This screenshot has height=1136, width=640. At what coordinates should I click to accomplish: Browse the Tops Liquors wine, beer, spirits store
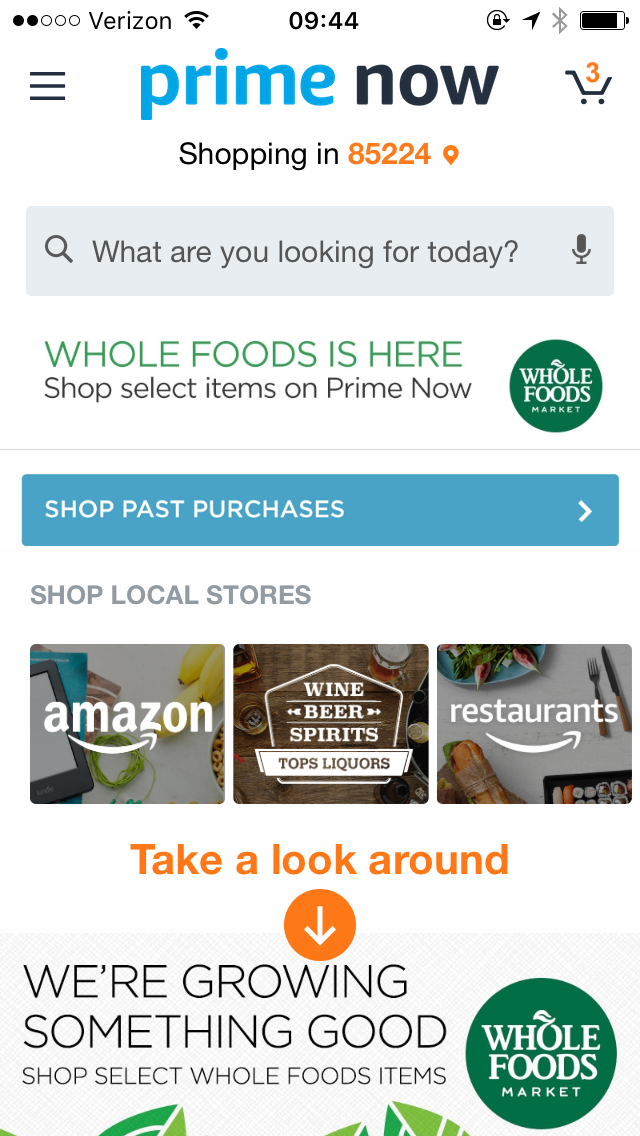pos(331,723)
